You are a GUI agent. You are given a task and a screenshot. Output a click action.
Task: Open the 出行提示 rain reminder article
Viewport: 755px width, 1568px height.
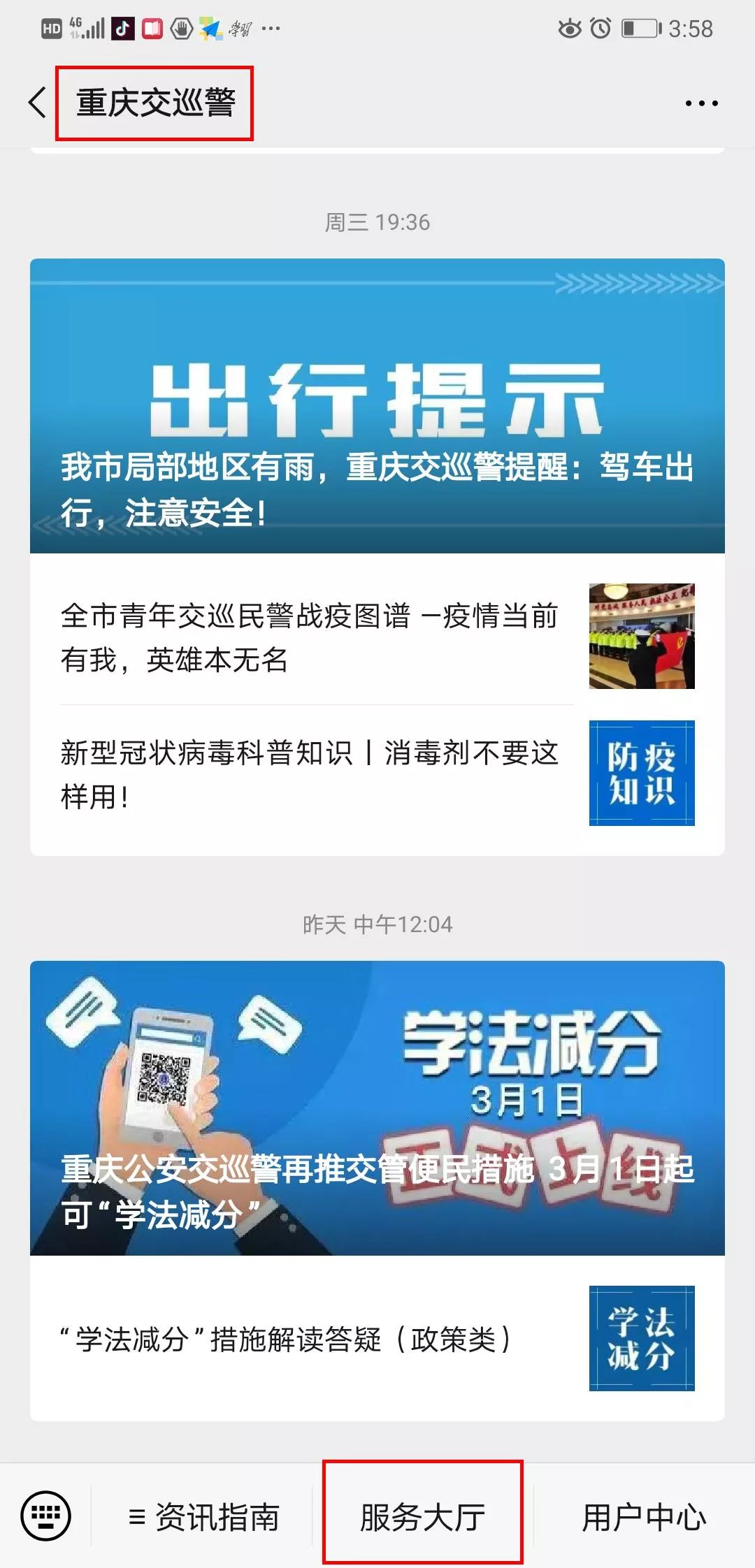pyautogui.click(x=377, y=405)
